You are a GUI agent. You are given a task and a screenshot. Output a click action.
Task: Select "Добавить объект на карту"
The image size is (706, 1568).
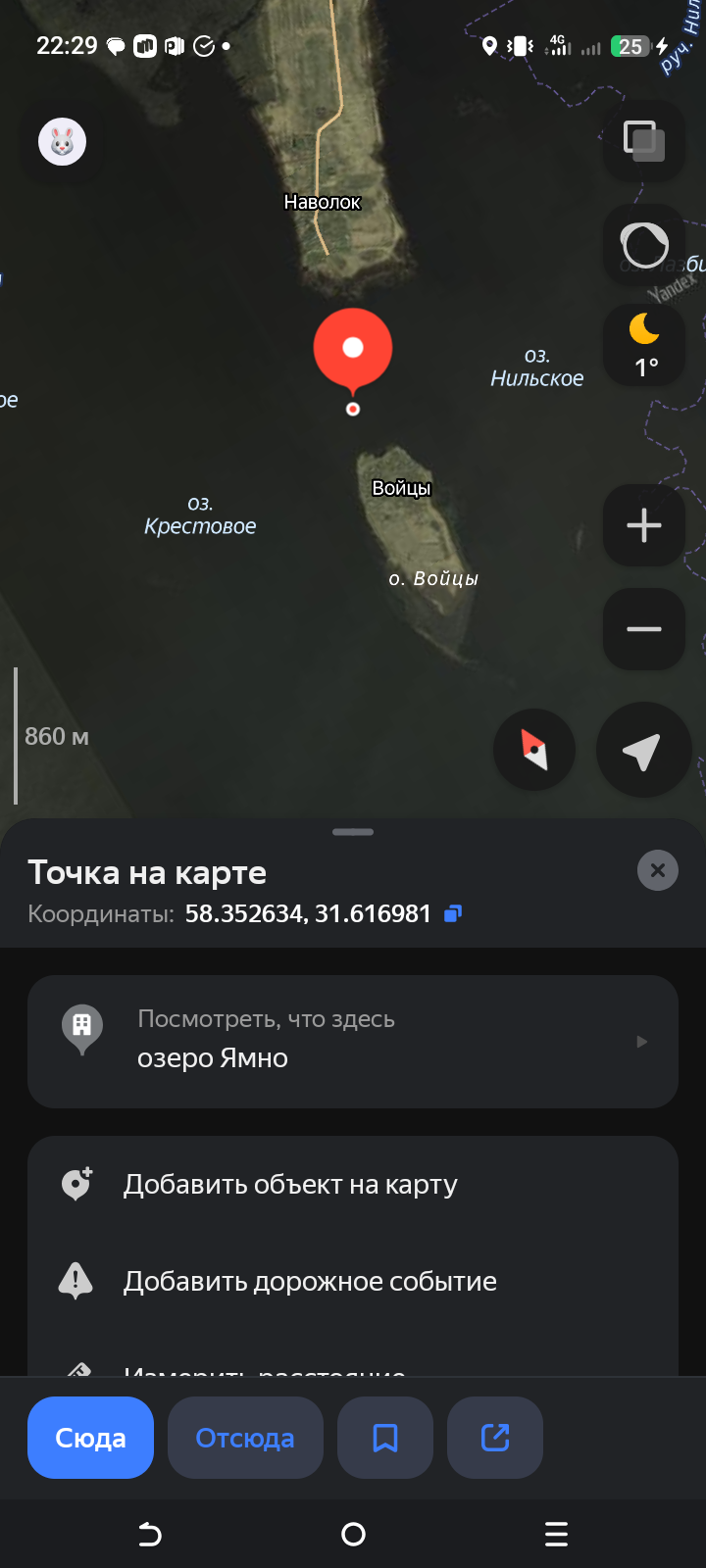(353, 1185)
